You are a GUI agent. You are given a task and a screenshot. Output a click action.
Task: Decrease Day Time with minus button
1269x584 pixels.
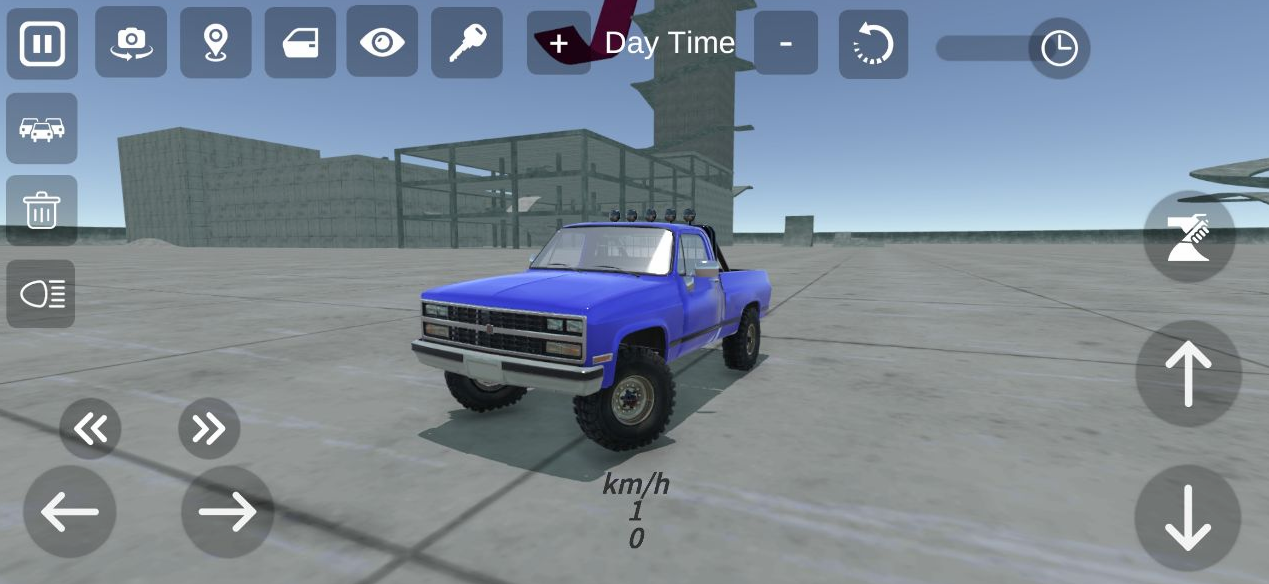(785, 43)
